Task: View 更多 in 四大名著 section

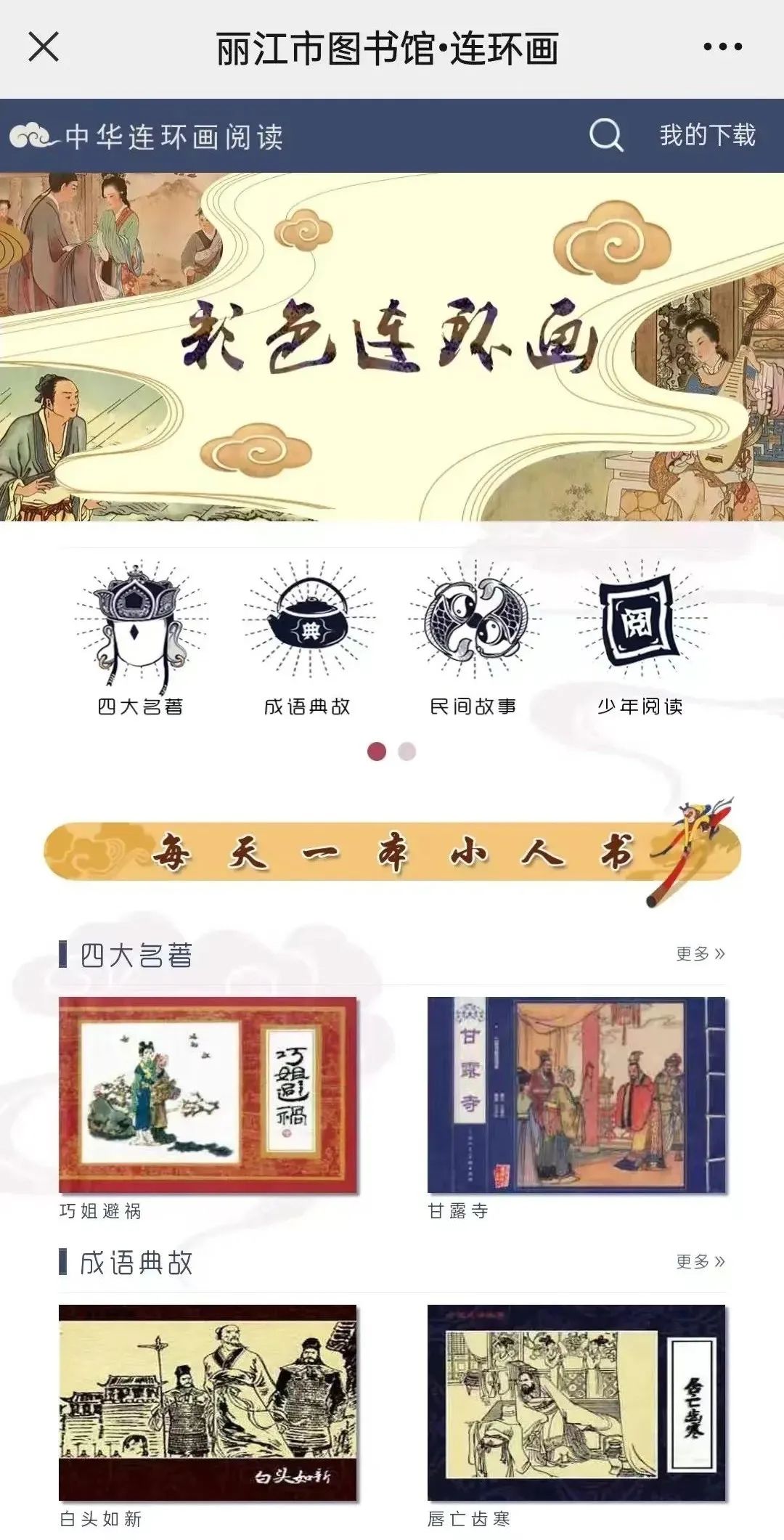Action: 700,953
